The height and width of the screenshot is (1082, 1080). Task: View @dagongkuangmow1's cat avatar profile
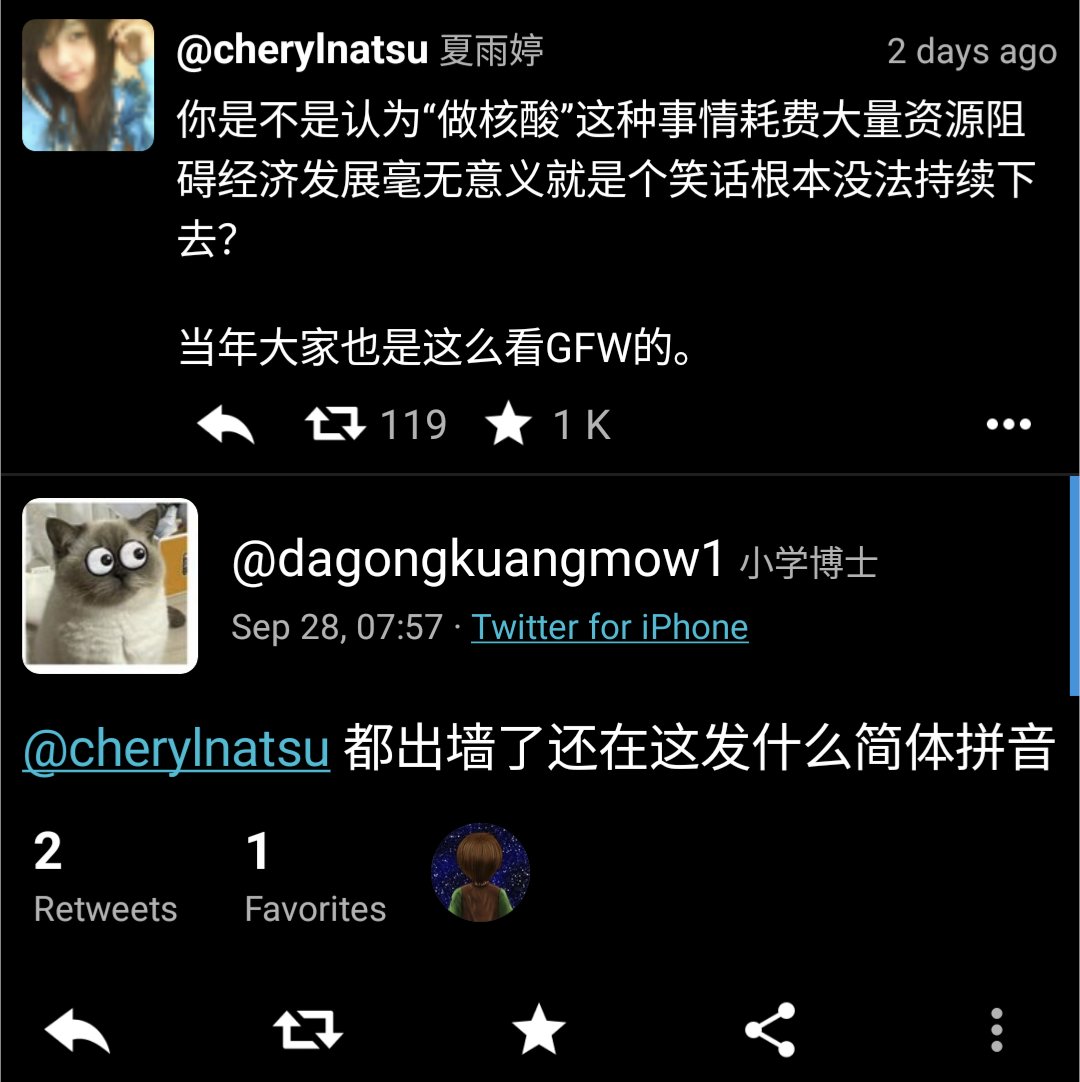pos(110,586)
